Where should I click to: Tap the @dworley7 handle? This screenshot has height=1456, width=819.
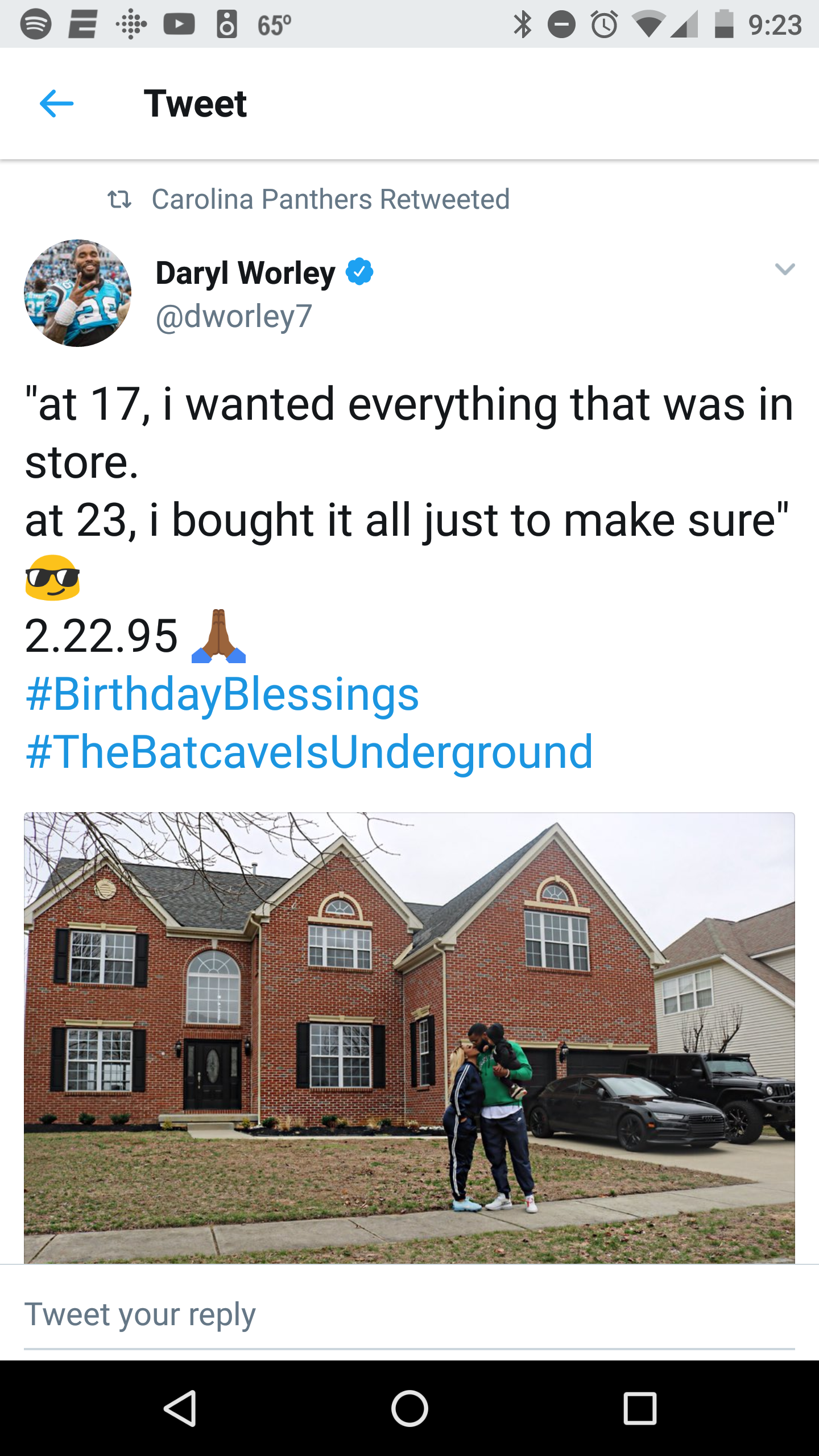coord(234,316)
